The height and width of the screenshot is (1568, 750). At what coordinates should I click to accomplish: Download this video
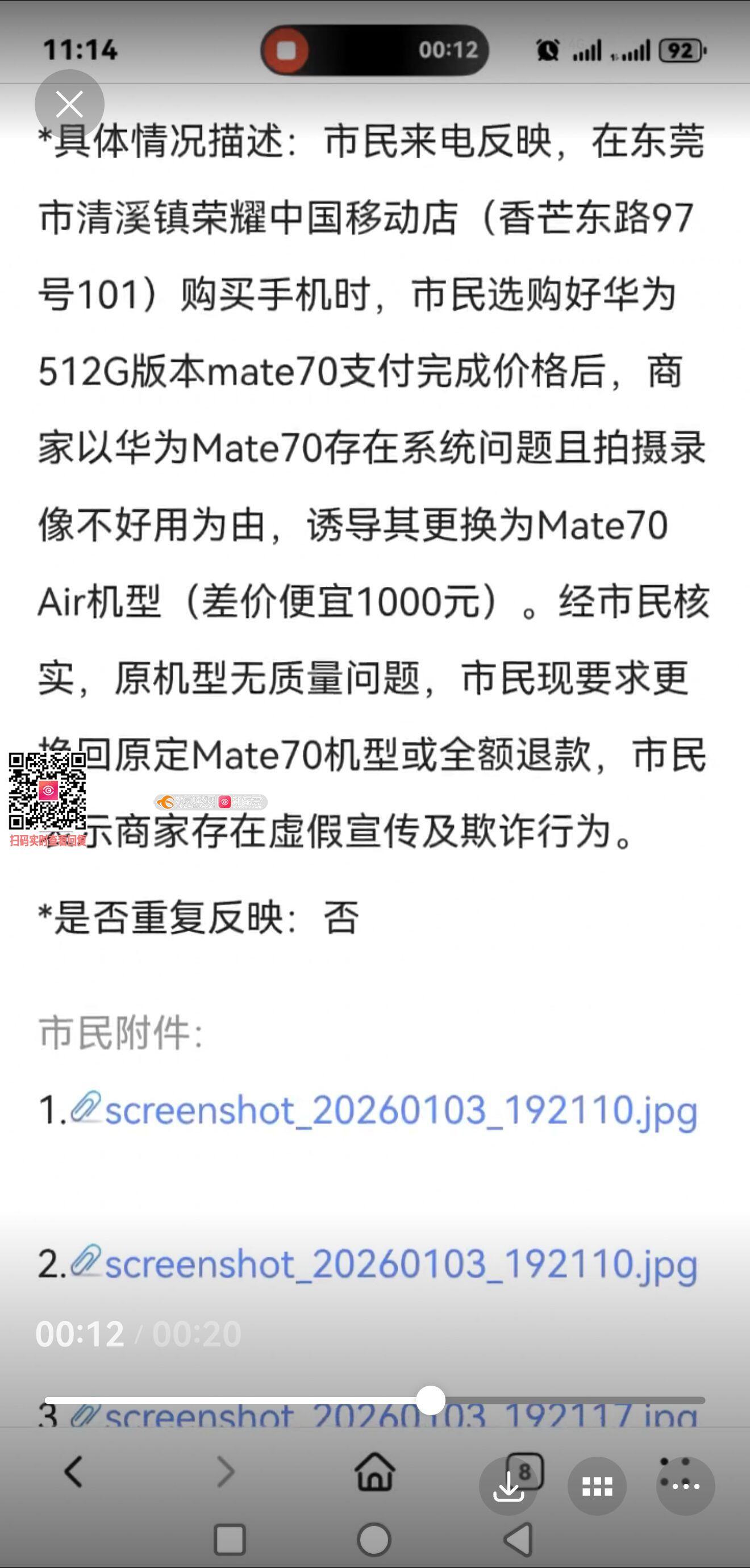[509, 1486]
